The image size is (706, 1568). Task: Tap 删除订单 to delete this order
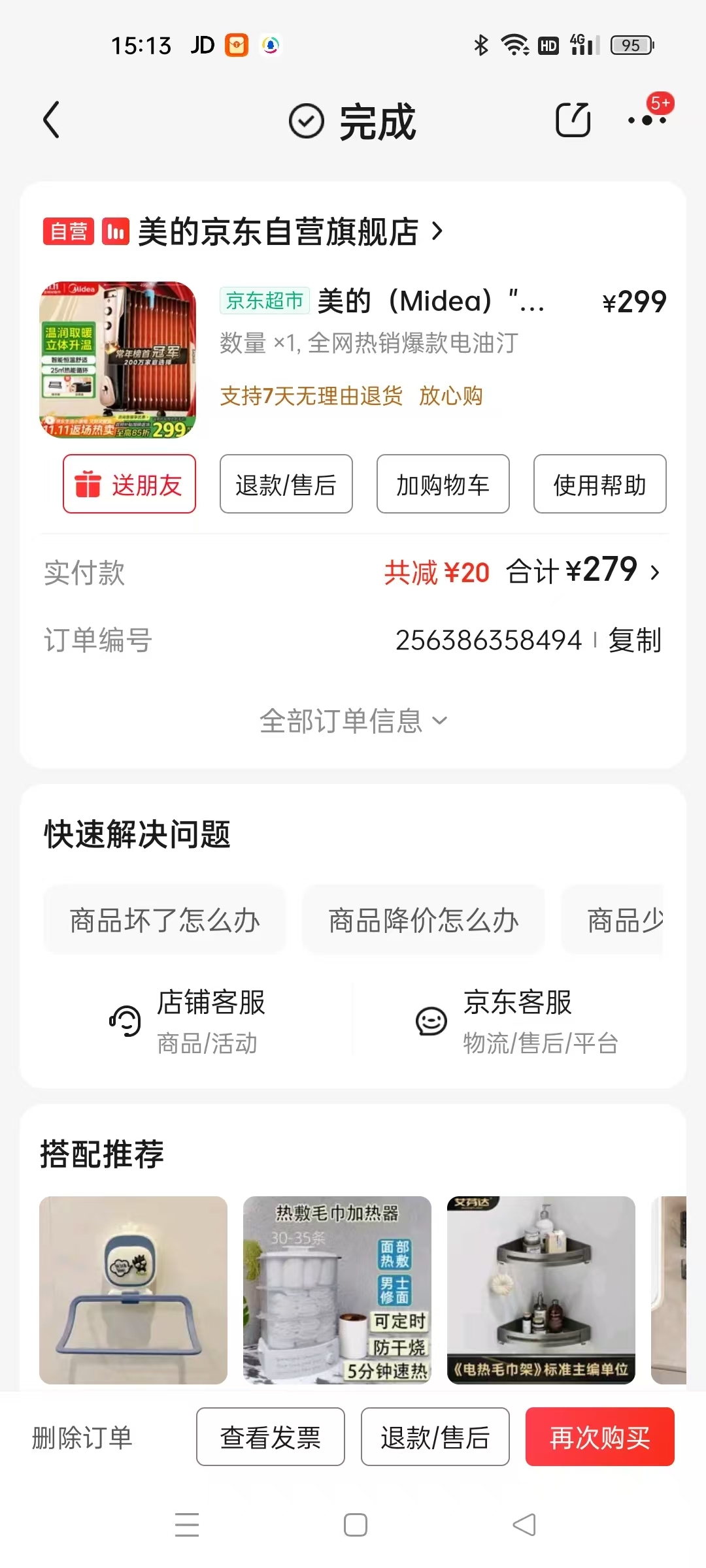(82, 1437)
